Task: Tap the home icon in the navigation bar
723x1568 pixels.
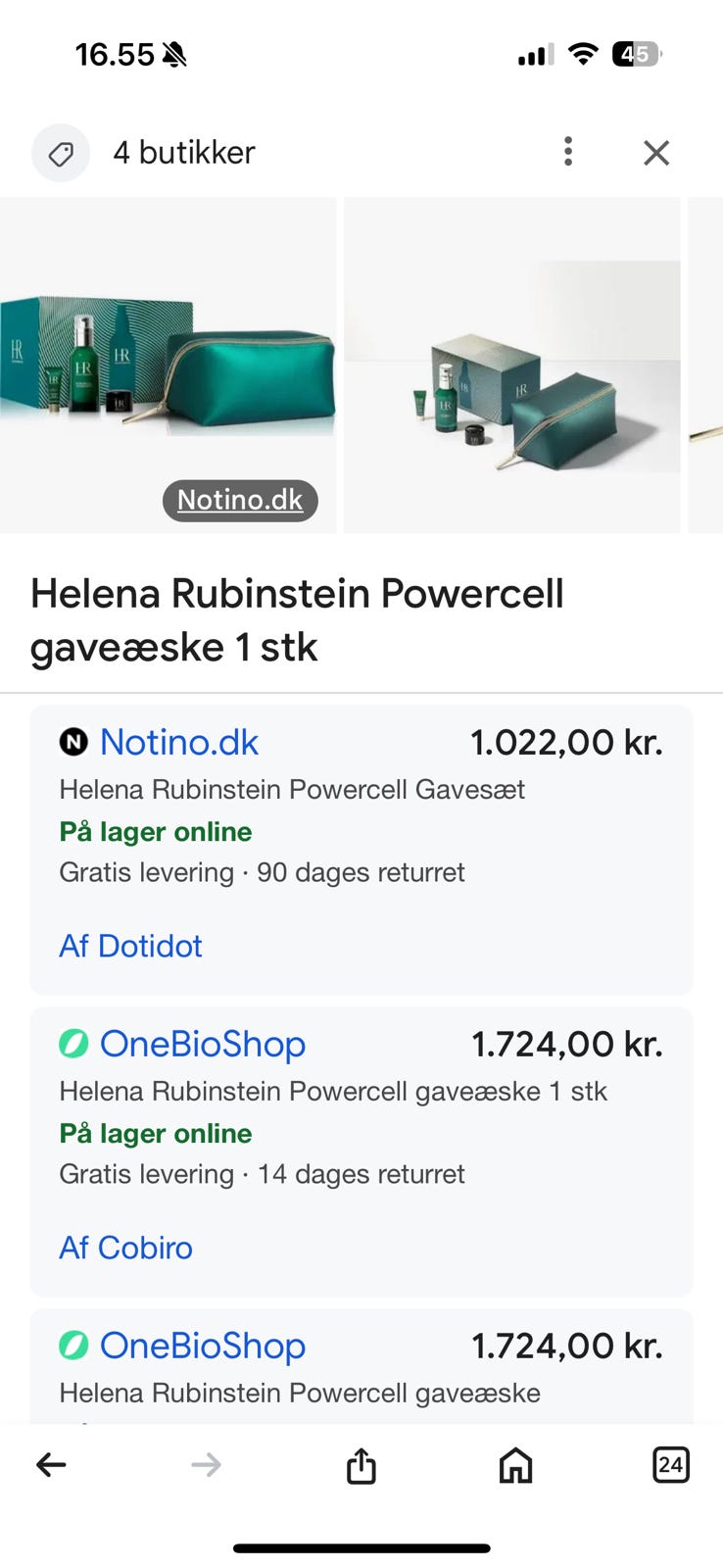Action: point(516,1465)
